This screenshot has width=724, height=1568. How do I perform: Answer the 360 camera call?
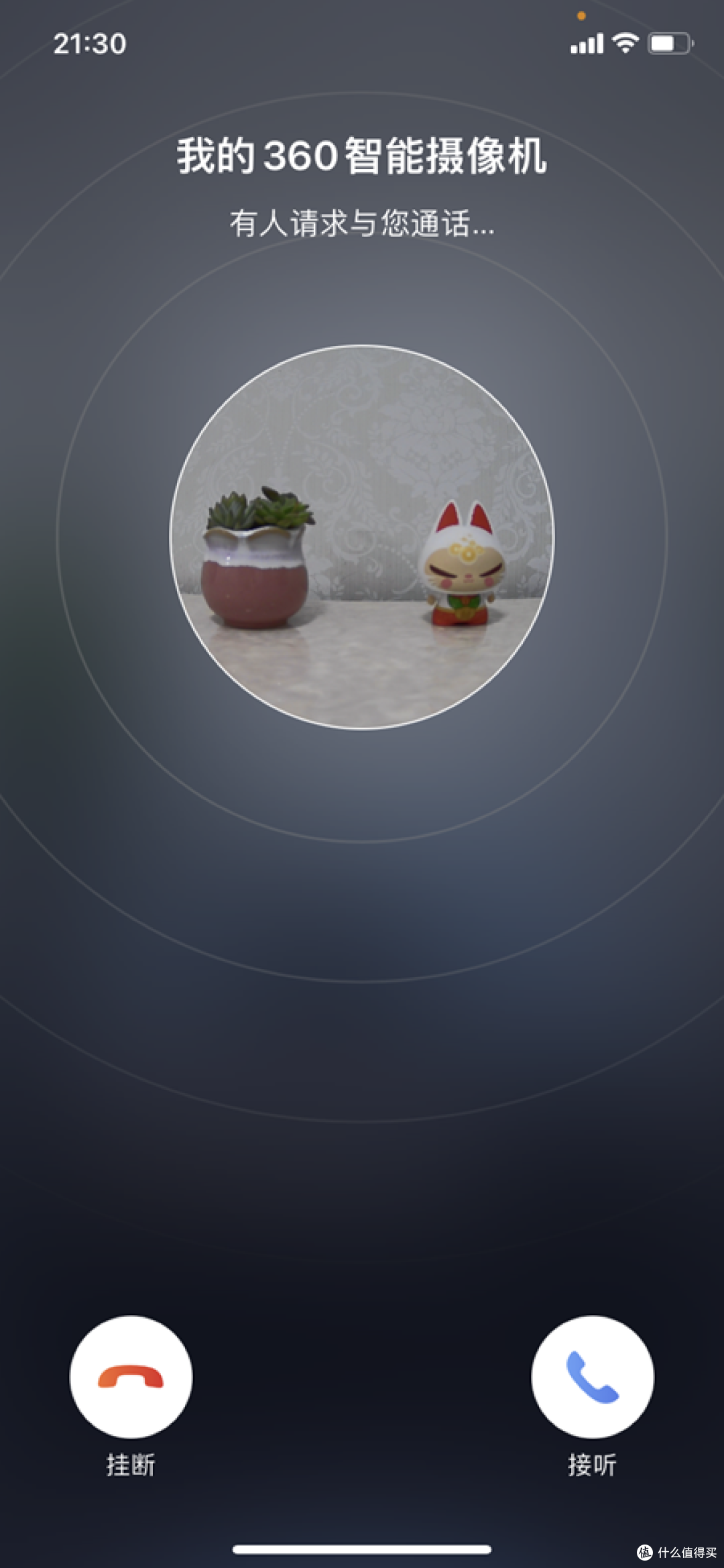tap(592, 1377)
